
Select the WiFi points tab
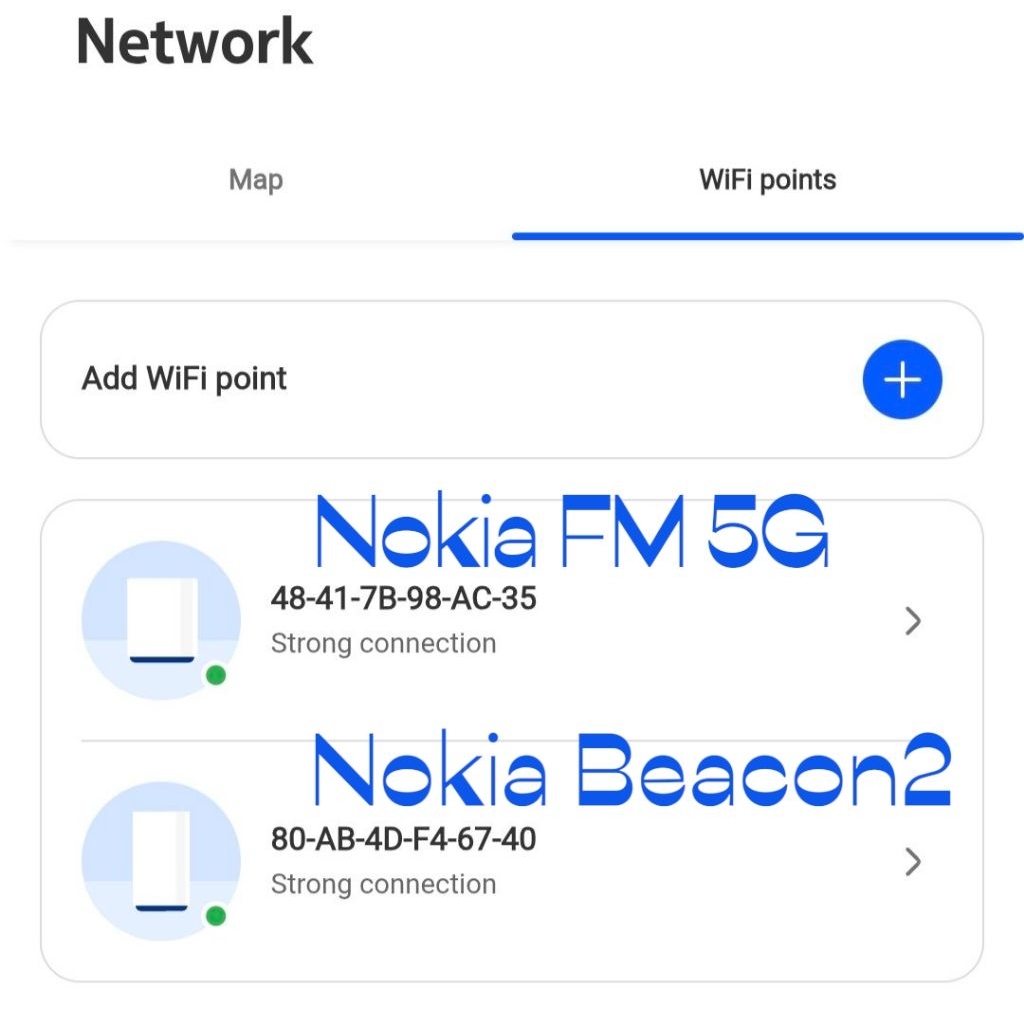pos(767,181)
